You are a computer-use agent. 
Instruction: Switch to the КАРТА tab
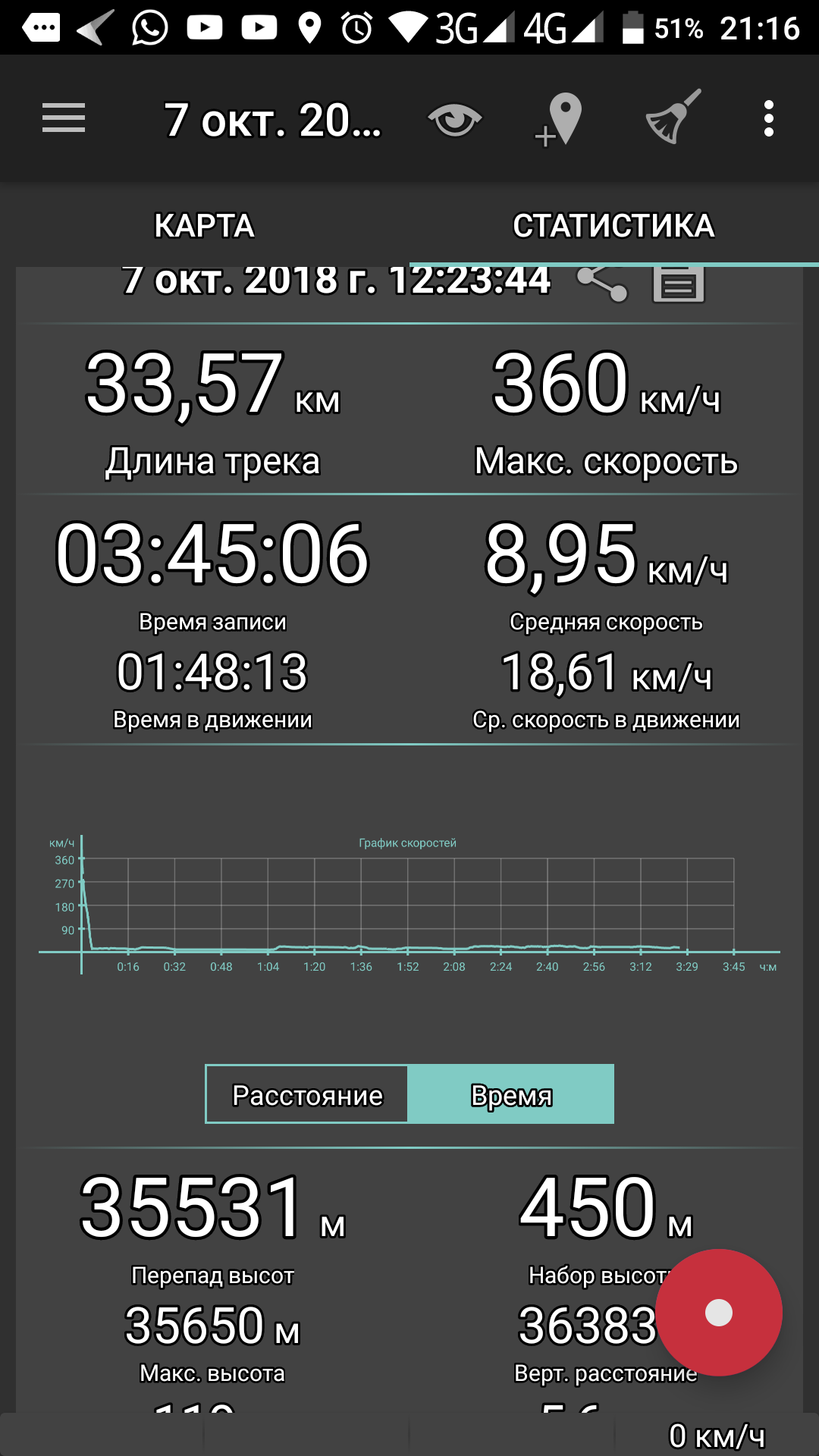[204, 225]
